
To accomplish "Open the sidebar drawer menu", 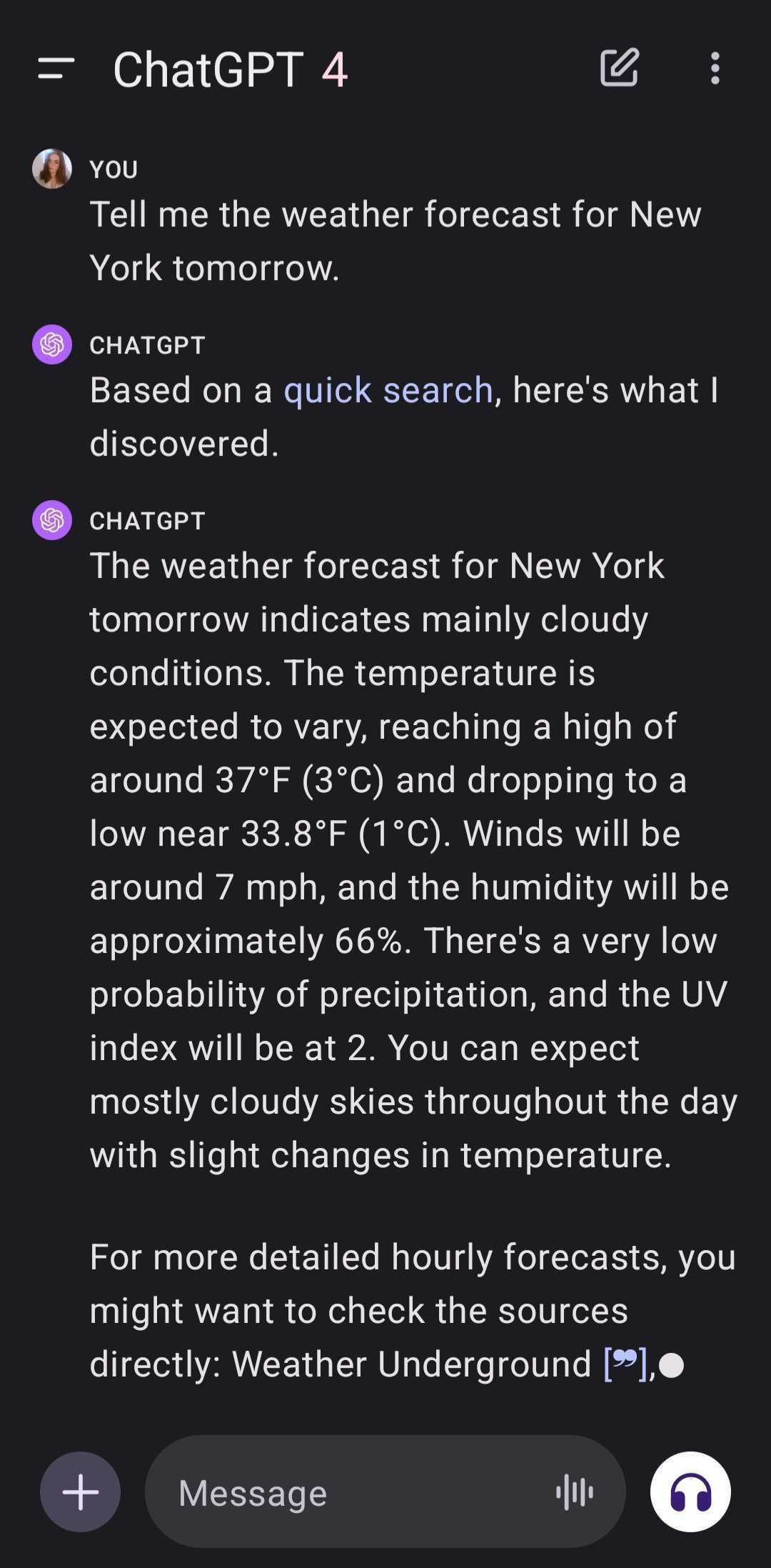I will coord(56,69).
